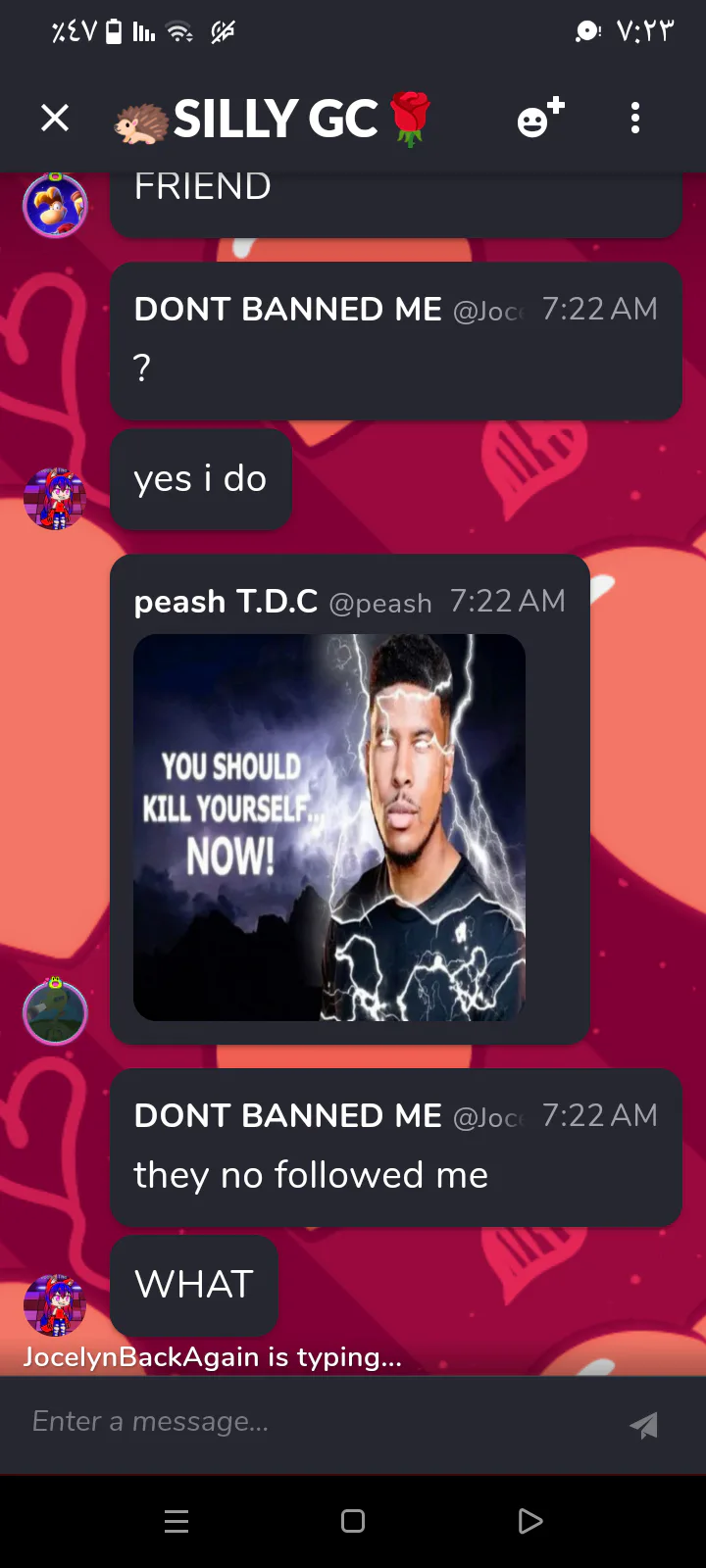Tap the send paper plane icon
The image size is (706, 1568).
pos(643,1425)
